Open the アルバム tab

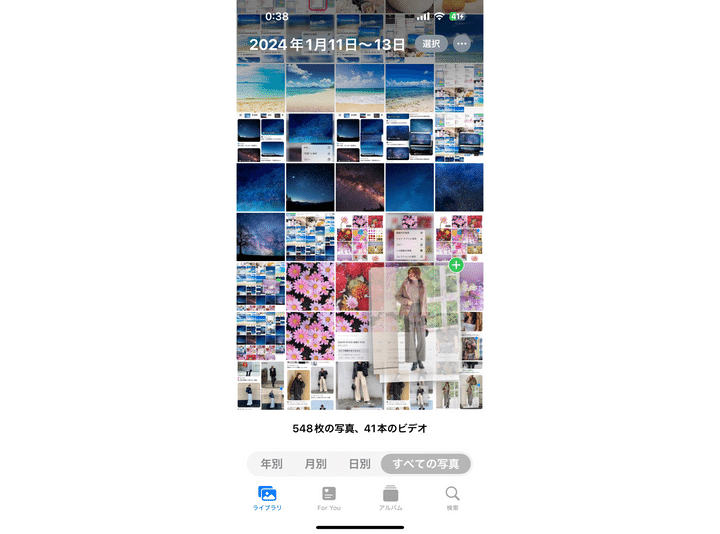click(390, 498)
